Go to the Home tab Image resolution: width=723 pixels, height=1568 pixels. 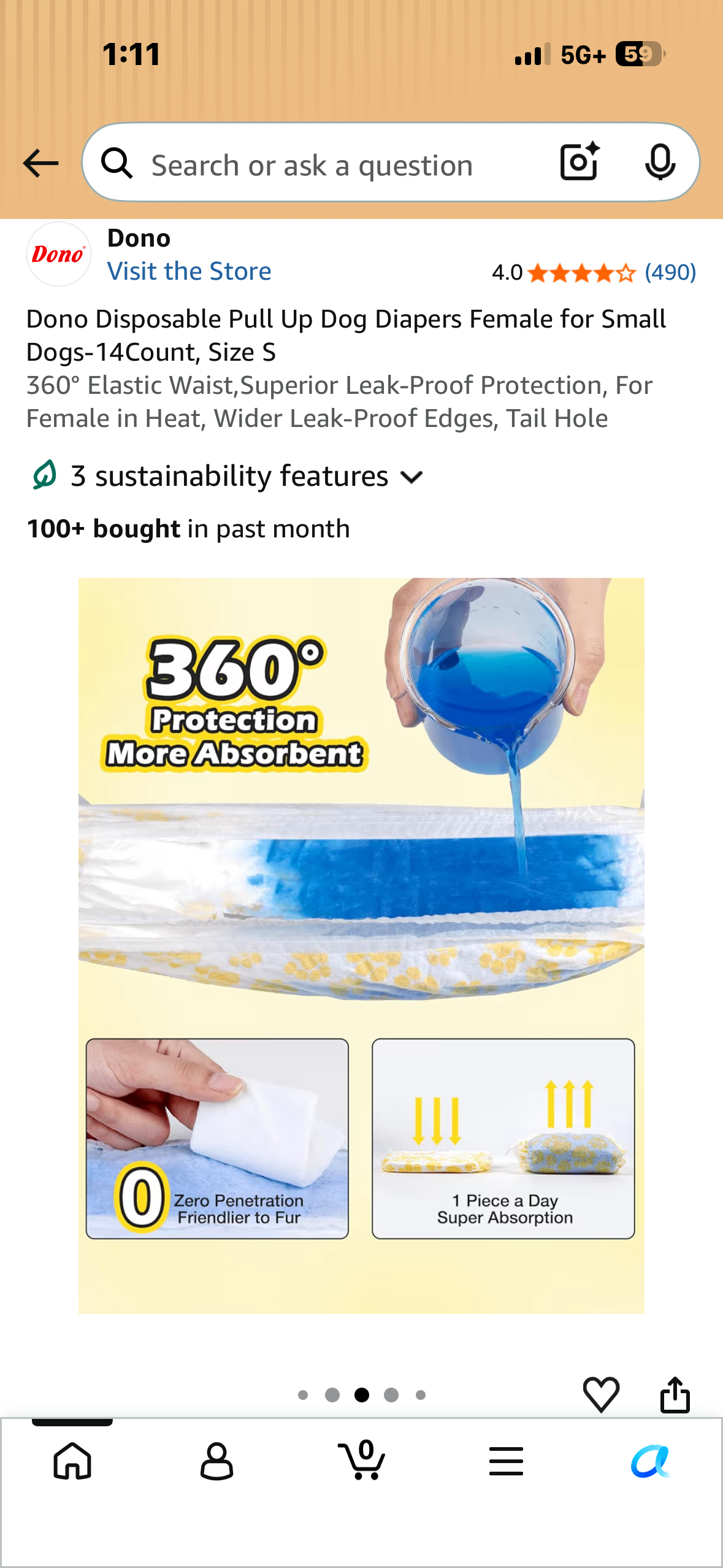tap(72, 1461)
